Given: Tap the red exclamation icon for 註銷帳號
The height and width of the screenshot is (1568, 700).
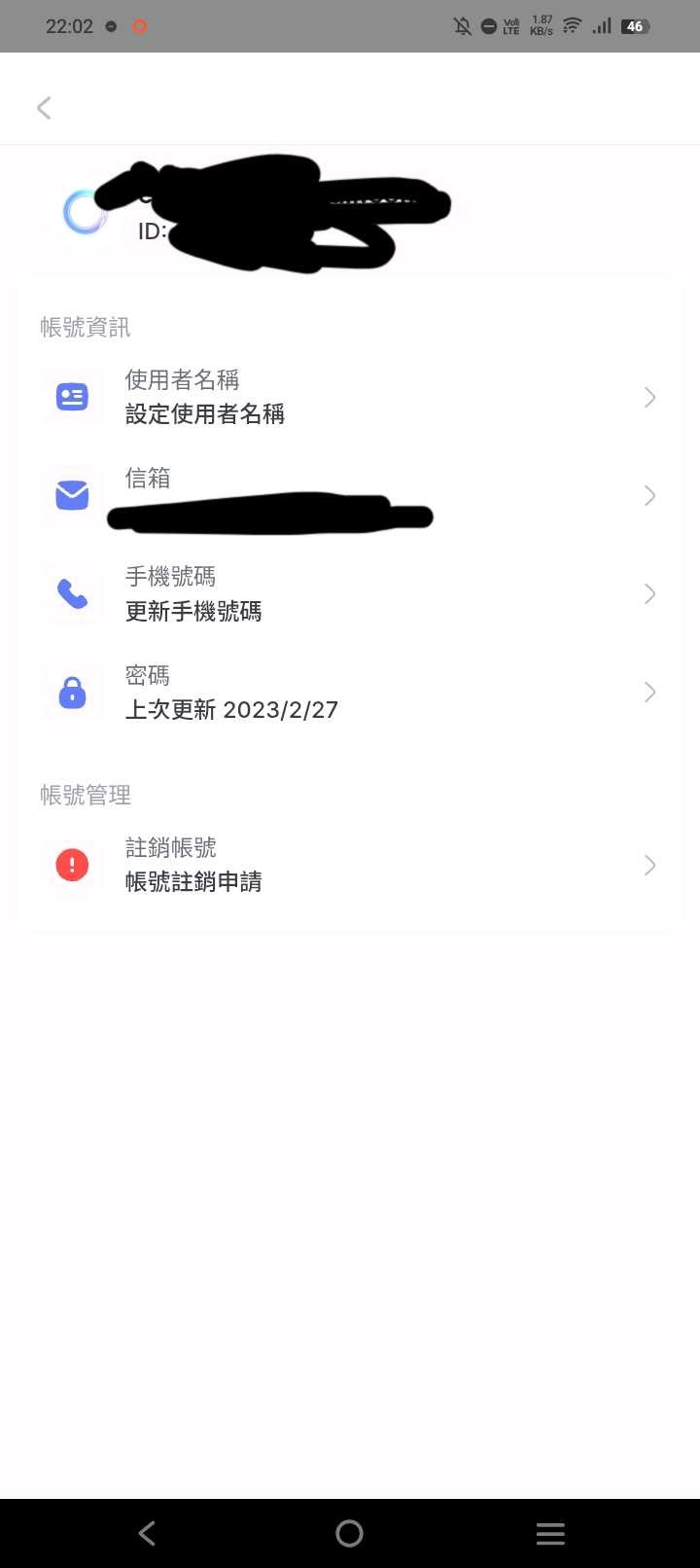Looking at the screenshot, I should 71,864.
